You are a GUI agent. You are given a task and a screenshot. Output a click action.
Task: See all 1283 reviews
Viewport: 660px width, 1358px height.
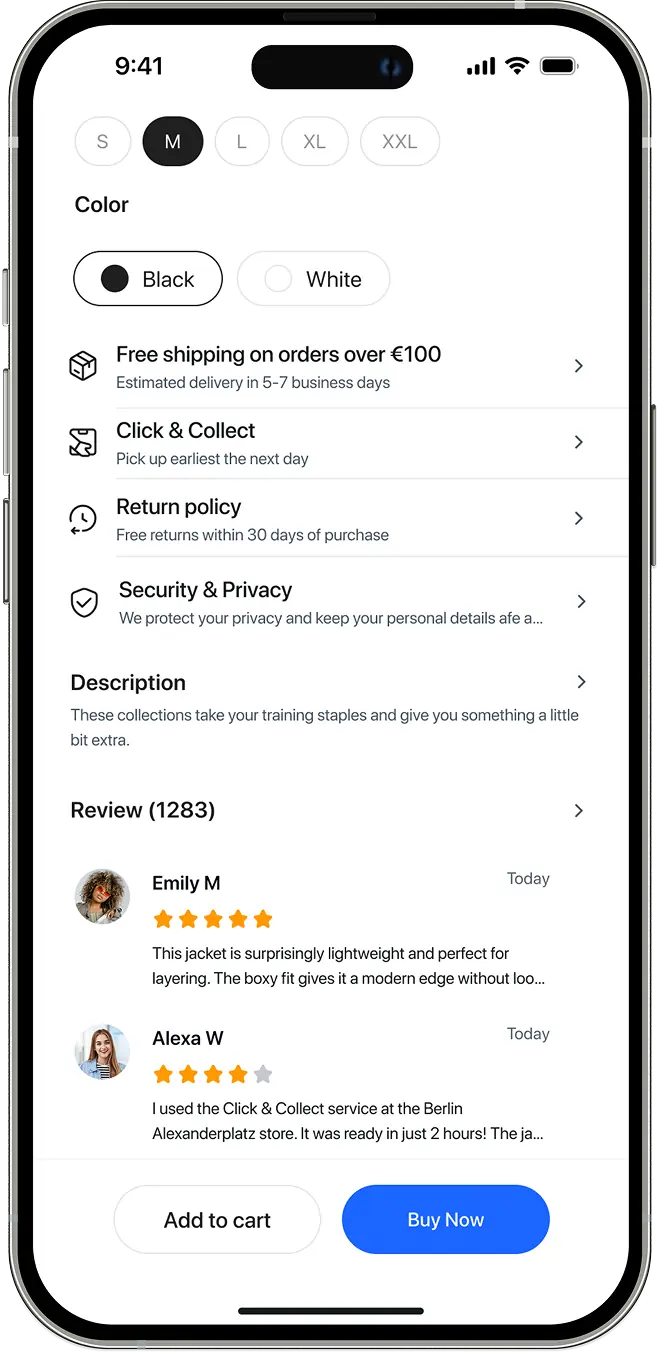click(x=578, y=811)
